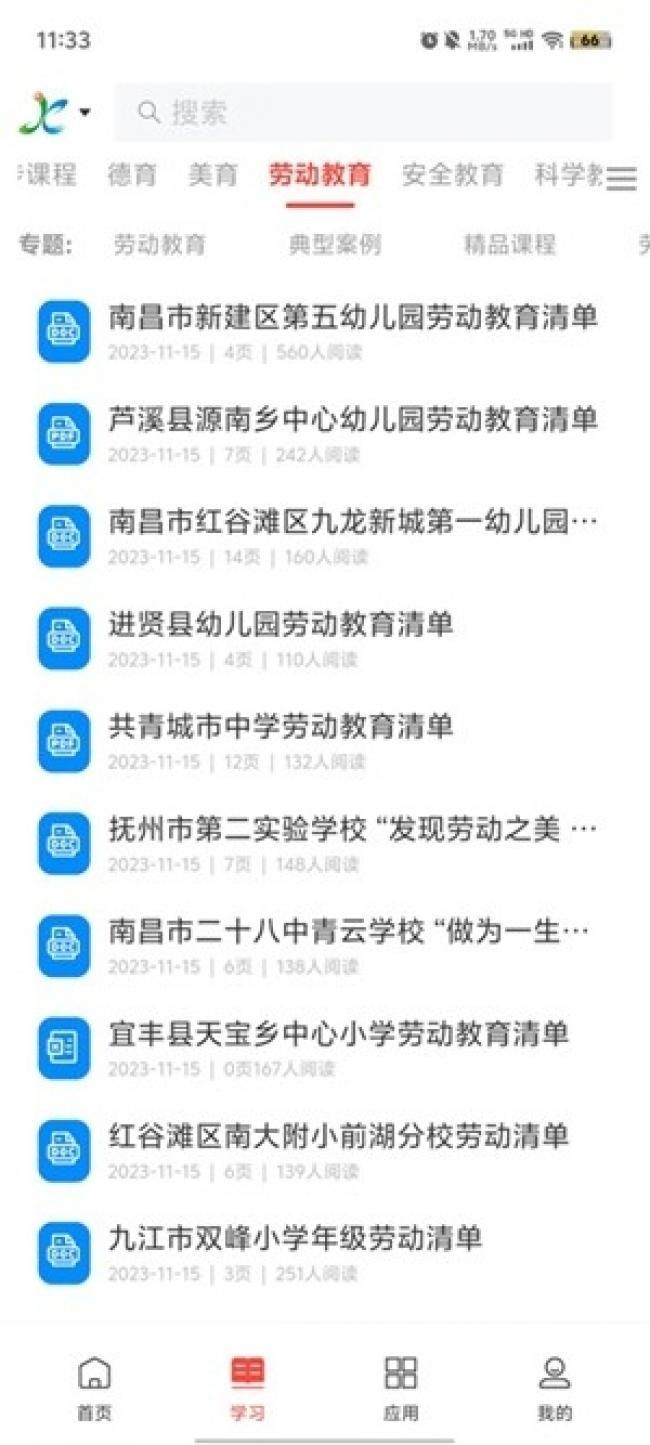
Task: Select the 典型案例 topic chip
Action: [x=335, y=245]
